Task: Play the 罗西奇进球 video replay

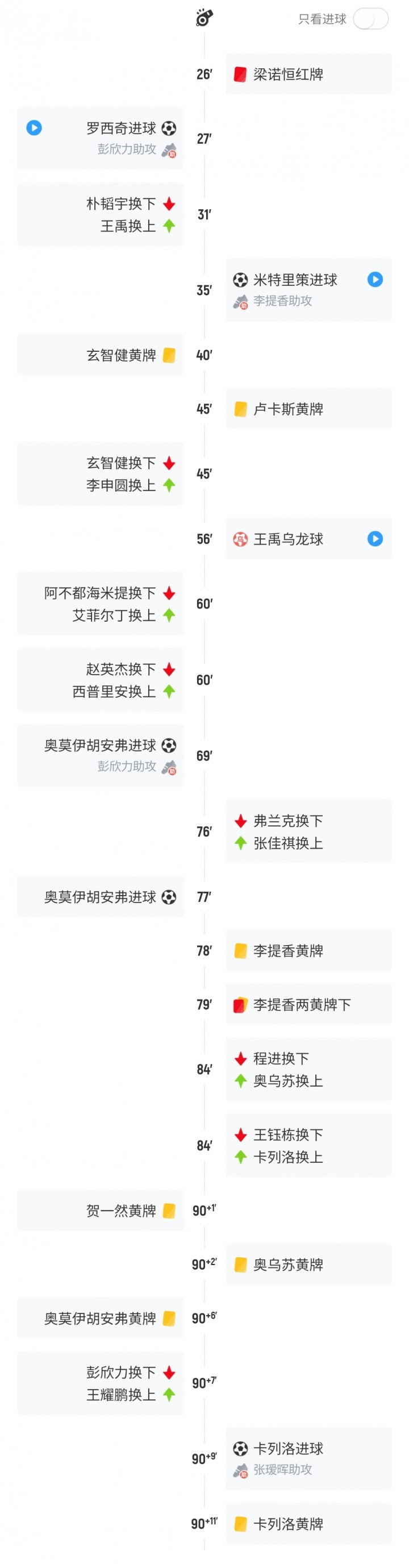Action: (x=34, y=128)
